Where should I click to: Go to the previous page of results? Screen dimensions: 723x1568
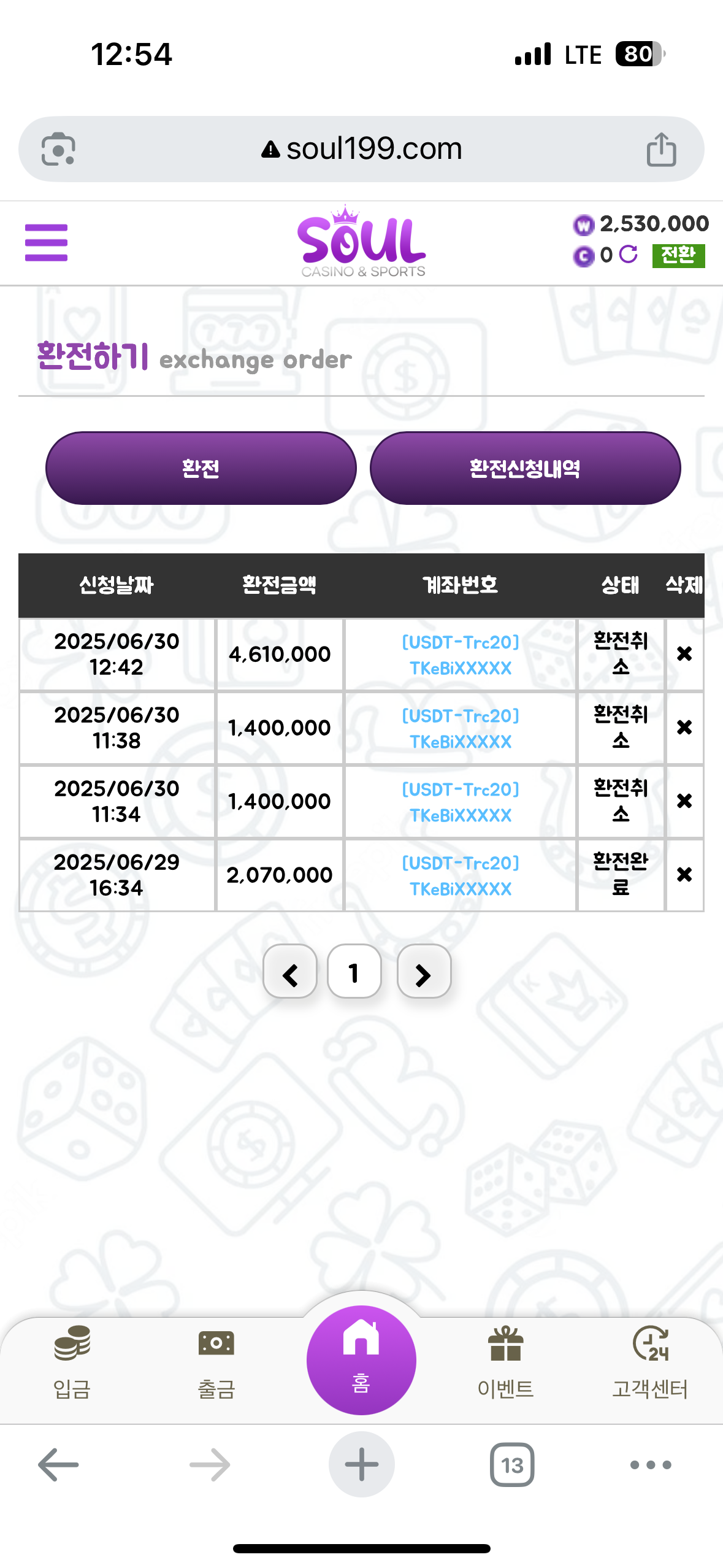(x=290, y=972)
